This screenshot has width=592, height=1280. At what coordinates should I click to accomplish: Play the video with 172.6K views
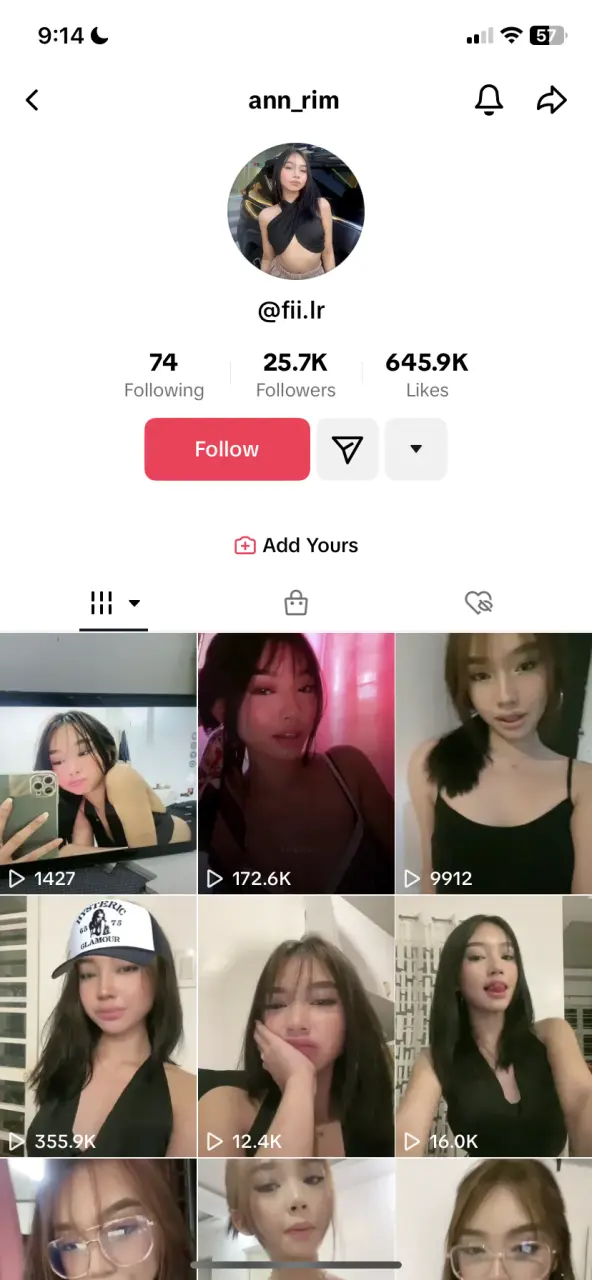[x=296, y=763]
